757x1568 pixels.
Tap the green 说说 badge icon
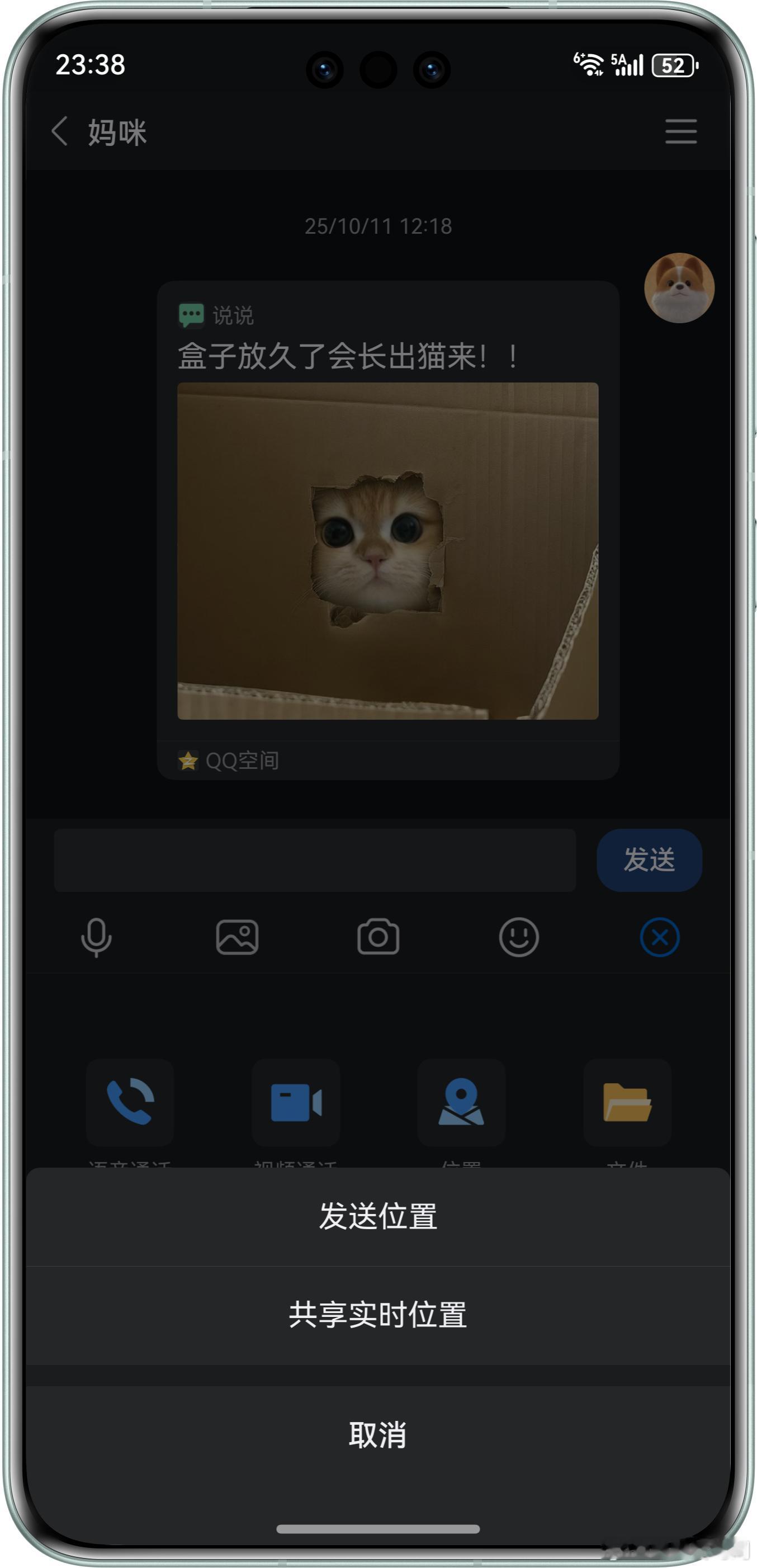191,314
